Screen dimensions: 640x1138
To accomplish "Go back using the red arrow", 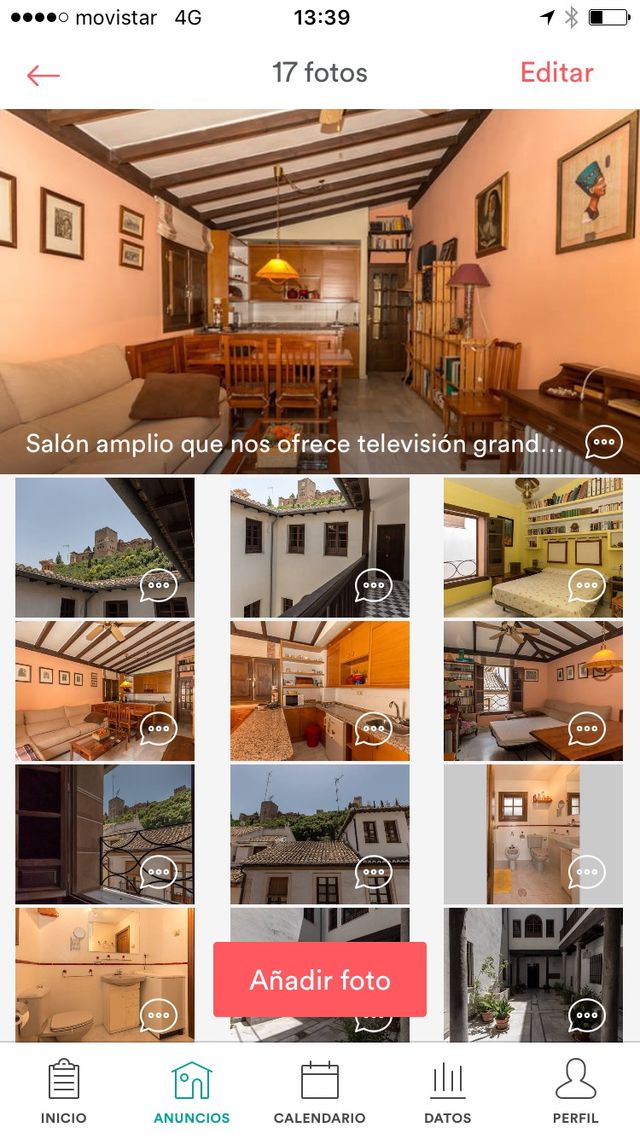I will tap(43, 74).
